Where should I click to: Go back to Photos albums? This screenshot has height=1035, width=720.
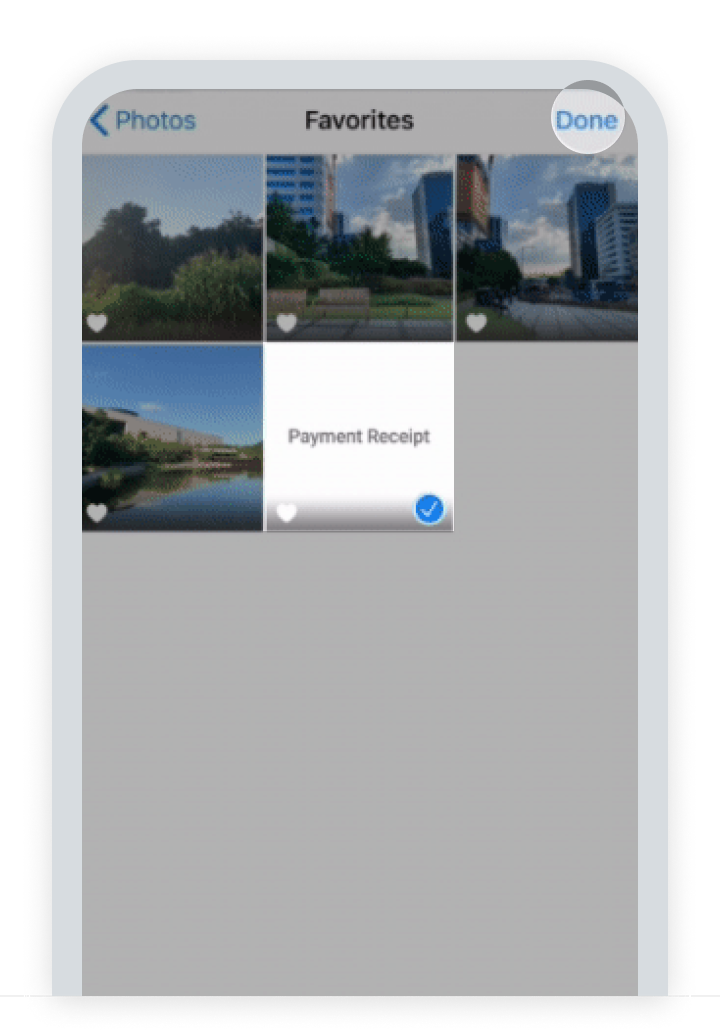(x=143, y=121)
